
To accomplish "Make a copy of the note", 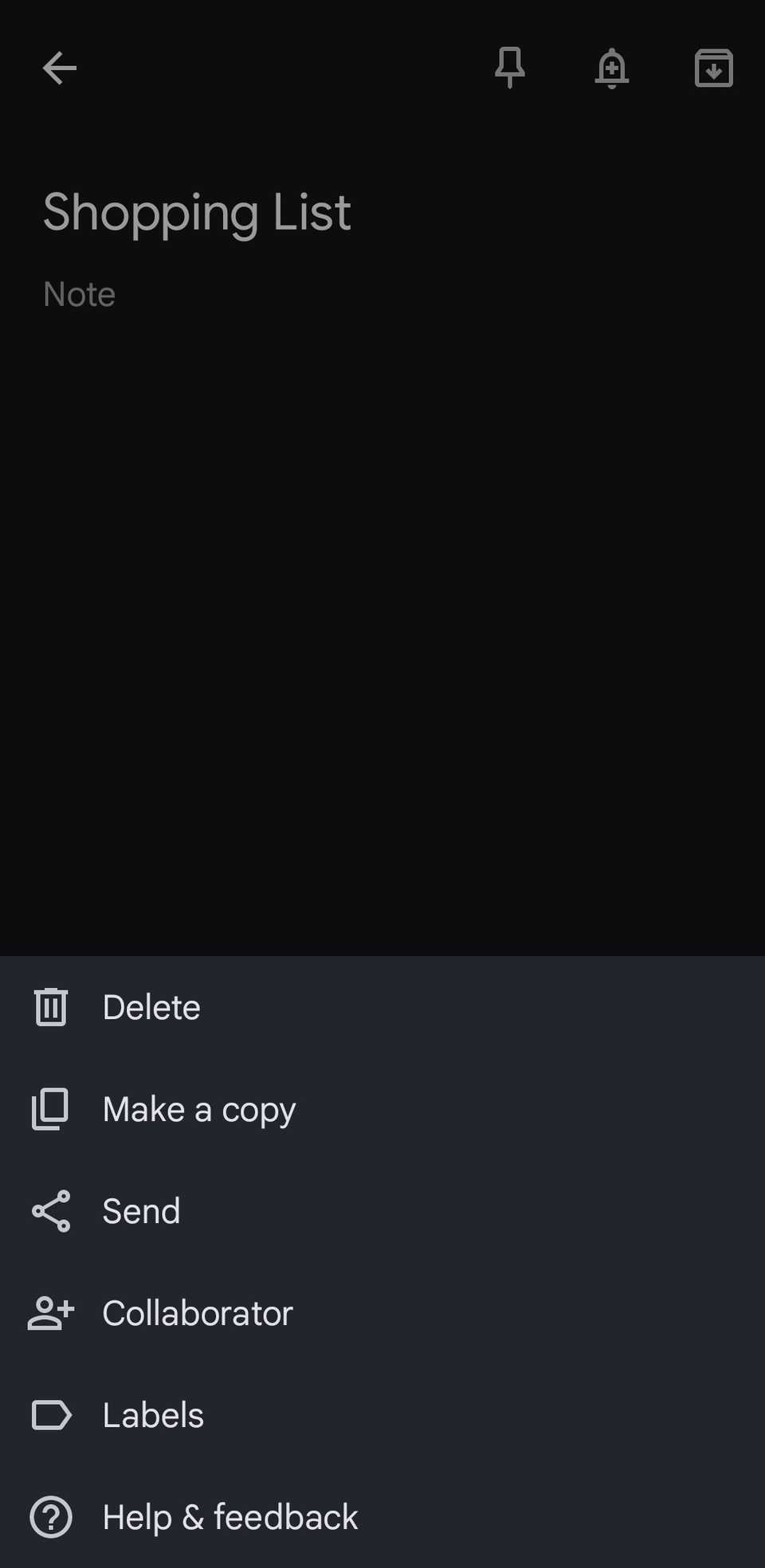I will coord(198,1108).
